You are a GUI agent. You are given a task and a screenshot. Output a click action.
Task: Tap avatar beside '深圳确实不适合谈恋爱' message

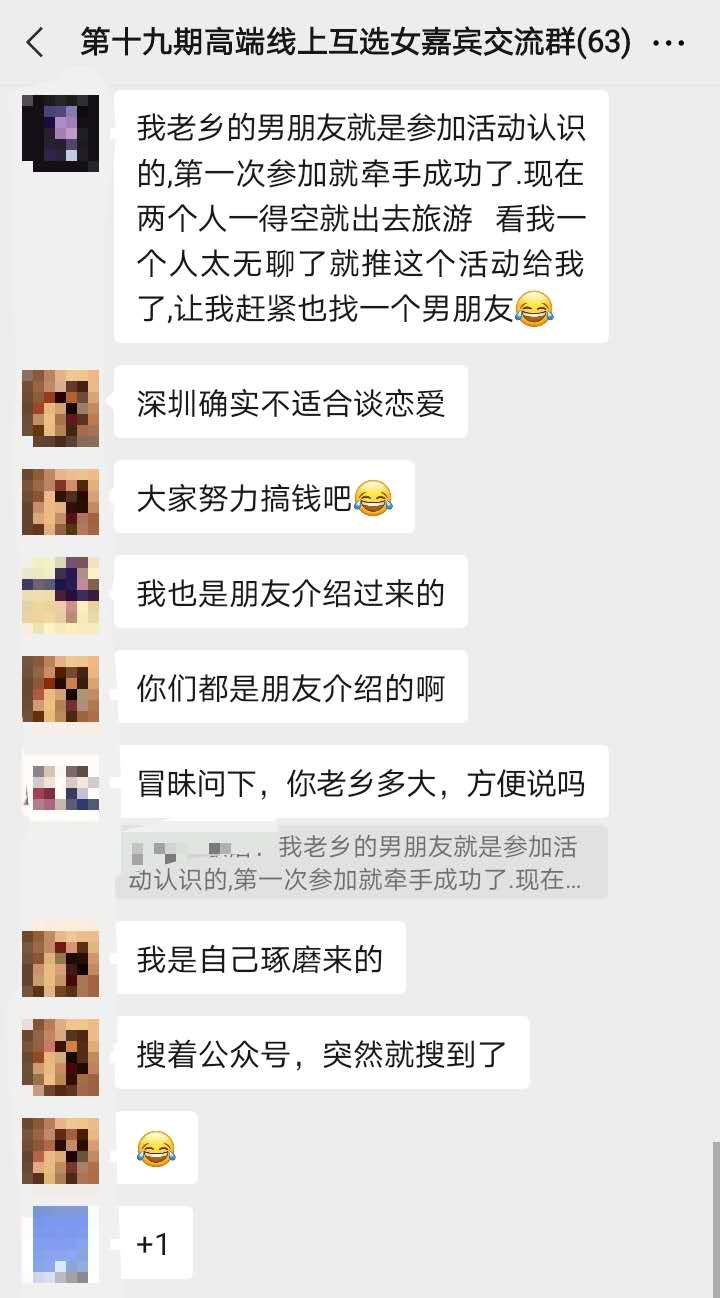pyautogui.click(x=60, y=407)
